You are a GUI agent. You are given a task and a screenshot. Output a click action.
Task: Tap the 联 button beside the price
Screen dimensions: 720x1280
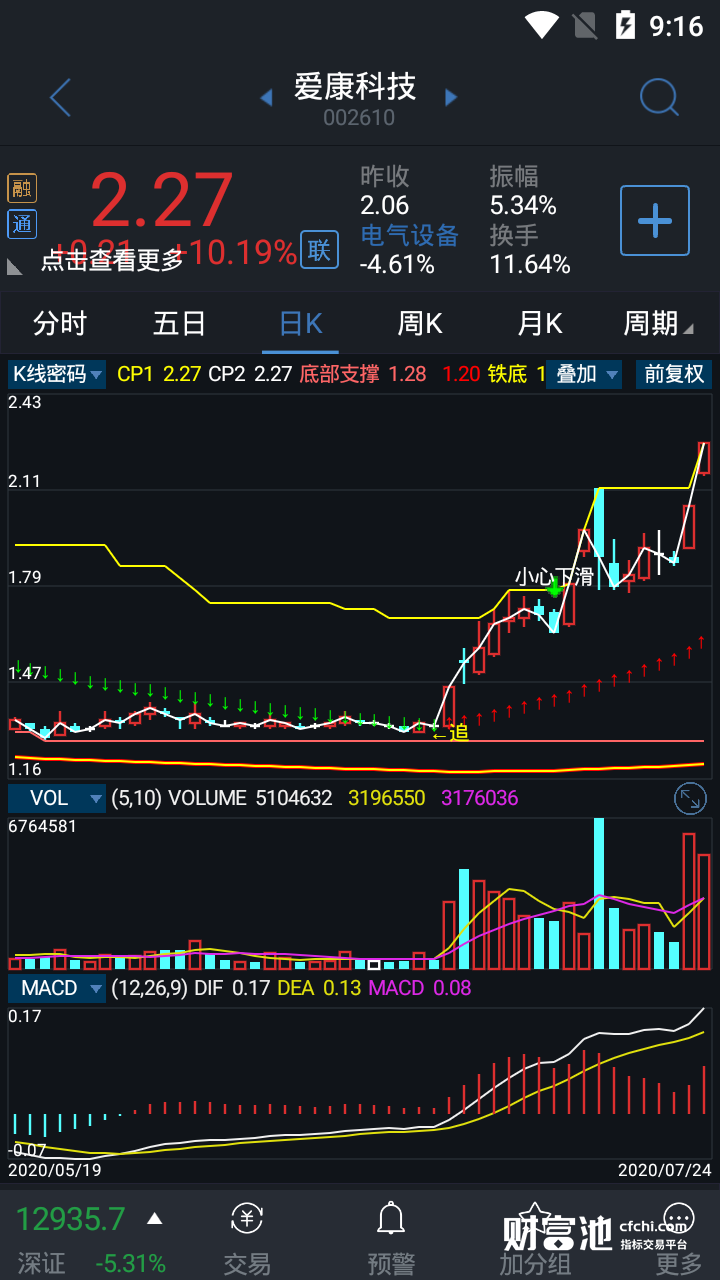pyautogui.click(x=319, y=249)
